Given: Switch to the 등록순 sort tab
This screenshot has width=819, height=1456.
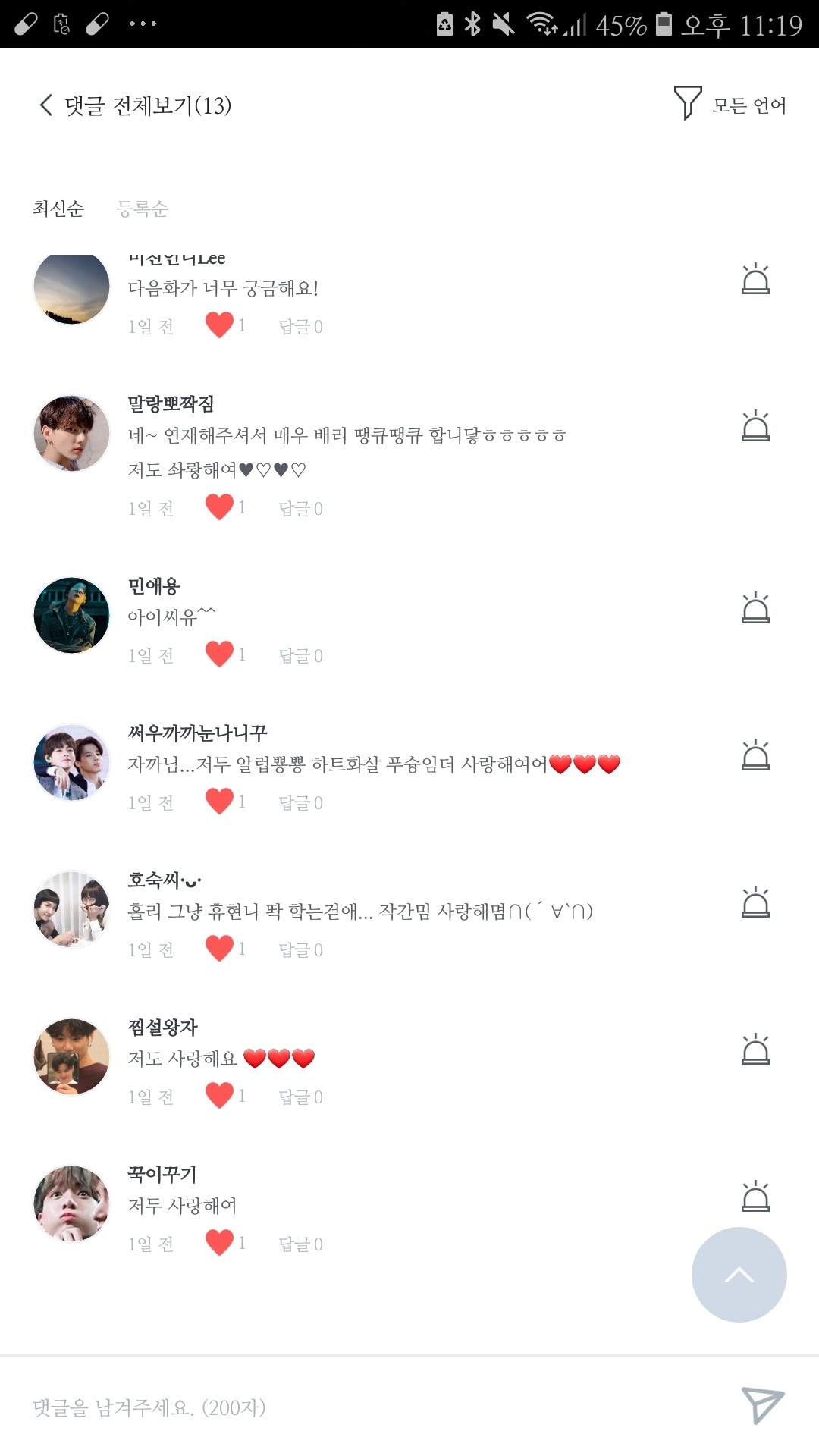Looking at the screenshot, I should (x=142, y=209).
